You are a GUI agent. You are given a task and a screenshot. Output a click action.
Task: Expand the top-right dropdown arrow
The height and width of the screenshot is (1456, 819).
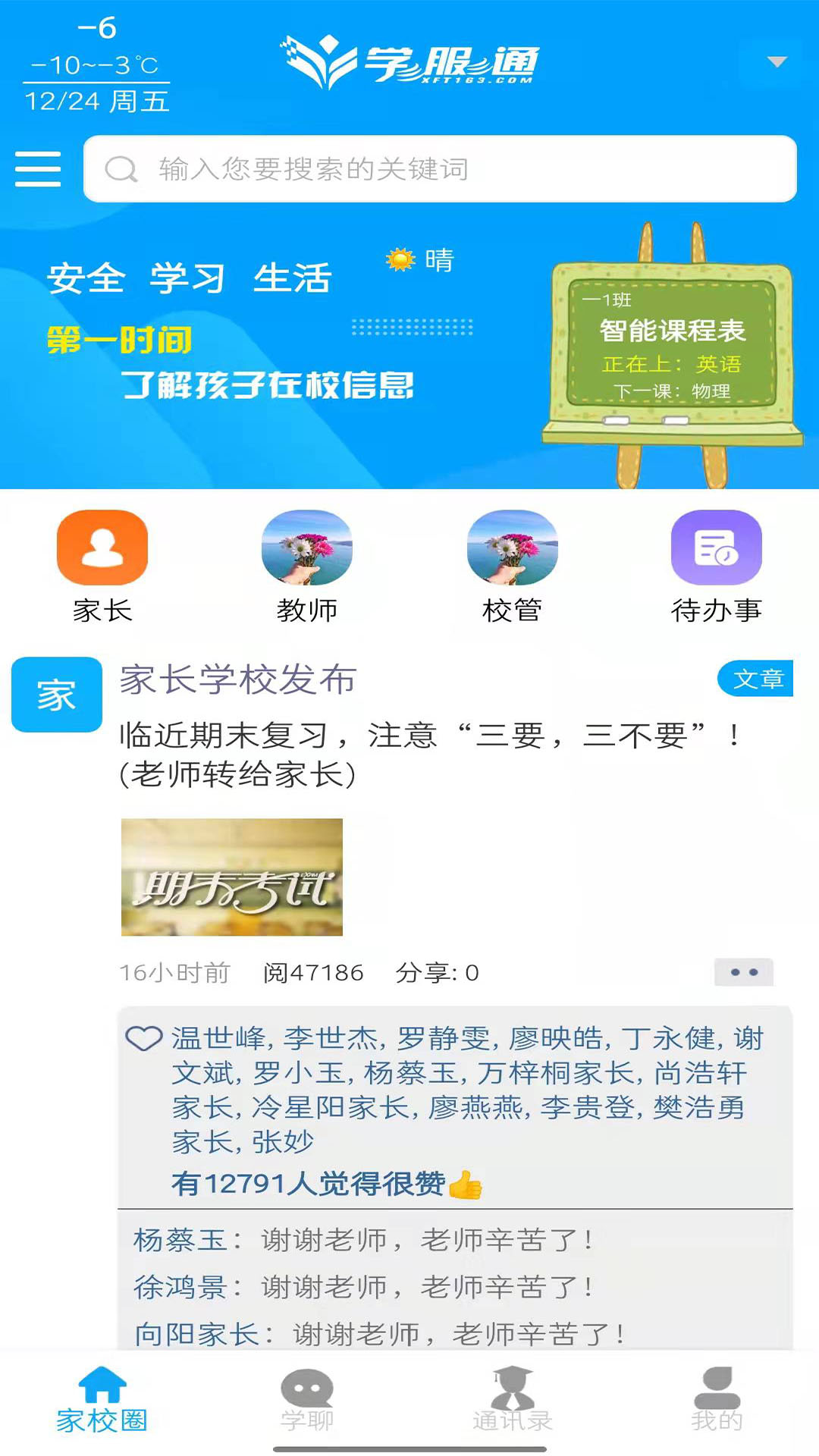[777, 62]
